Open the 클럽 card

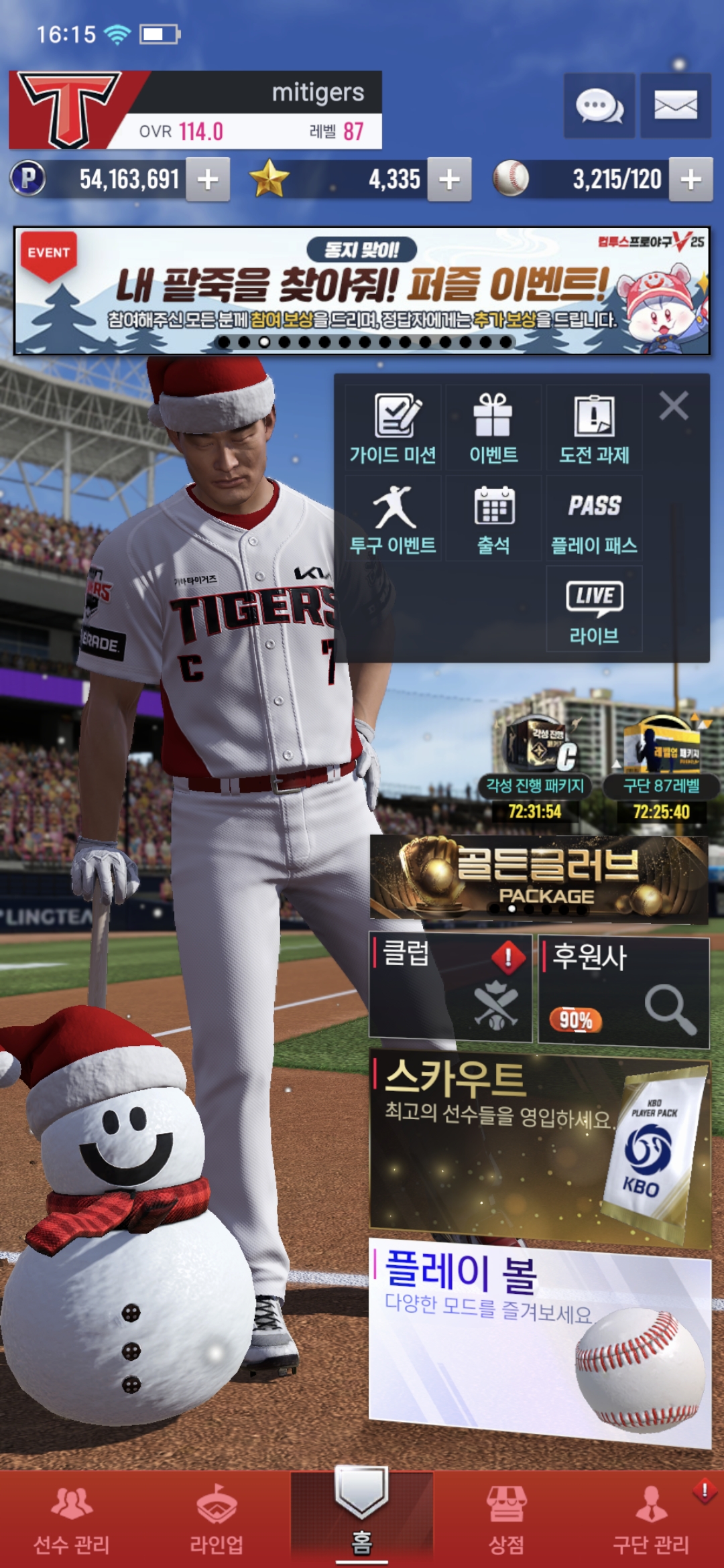(450, 988)
